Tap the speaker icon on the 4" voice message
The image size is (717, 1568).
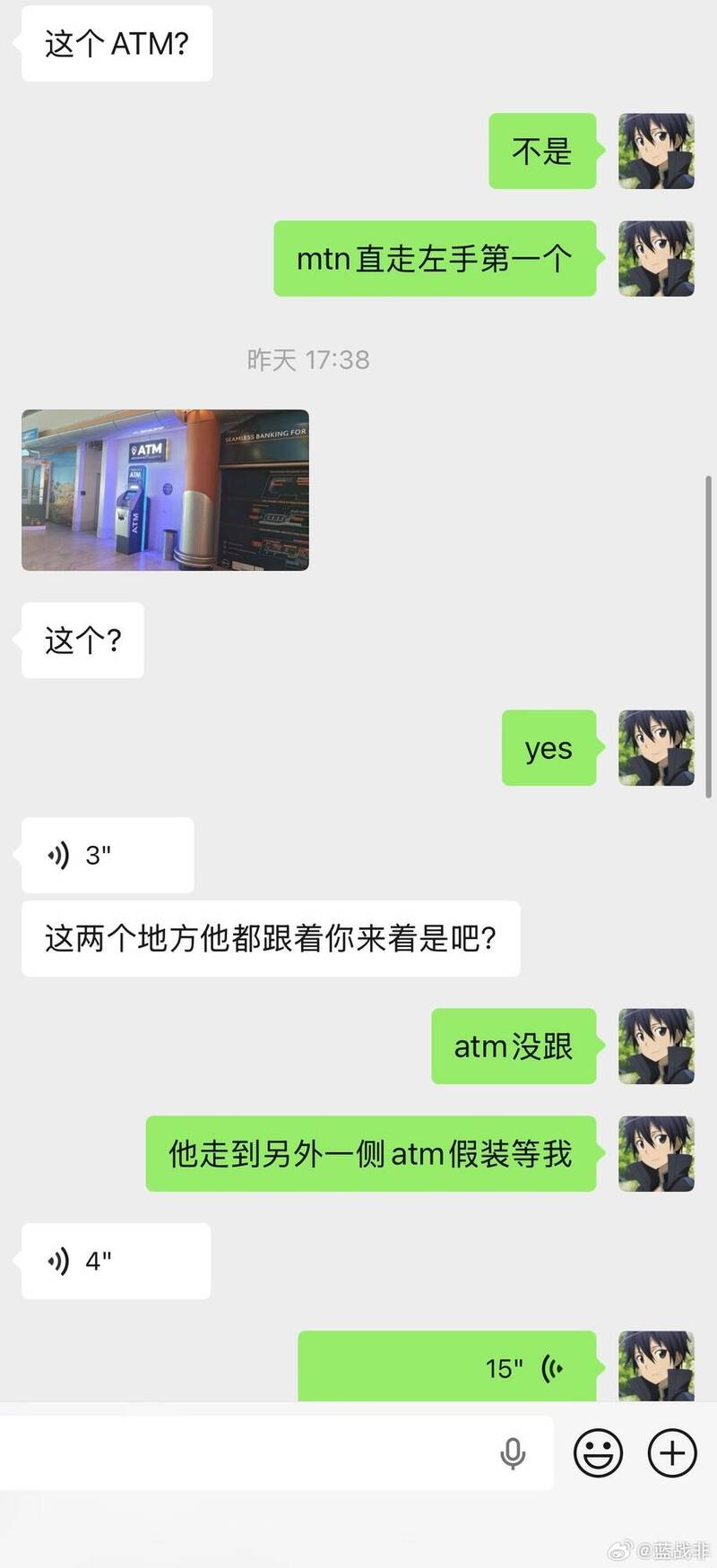58,1261
